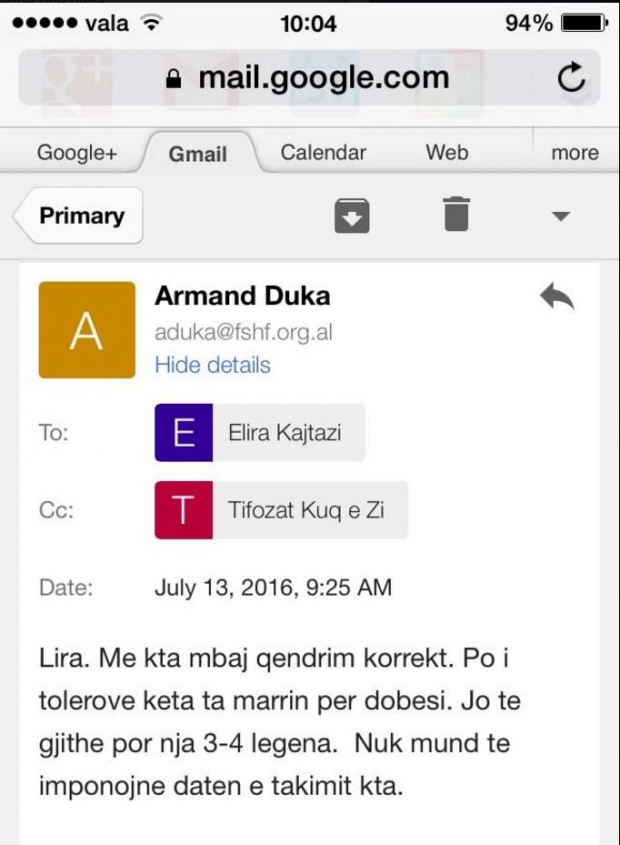This screenshot has height=845, width=620.
Task: Open the Tifozat Kuq e Zi chip
Action: [x=281, y=509]
